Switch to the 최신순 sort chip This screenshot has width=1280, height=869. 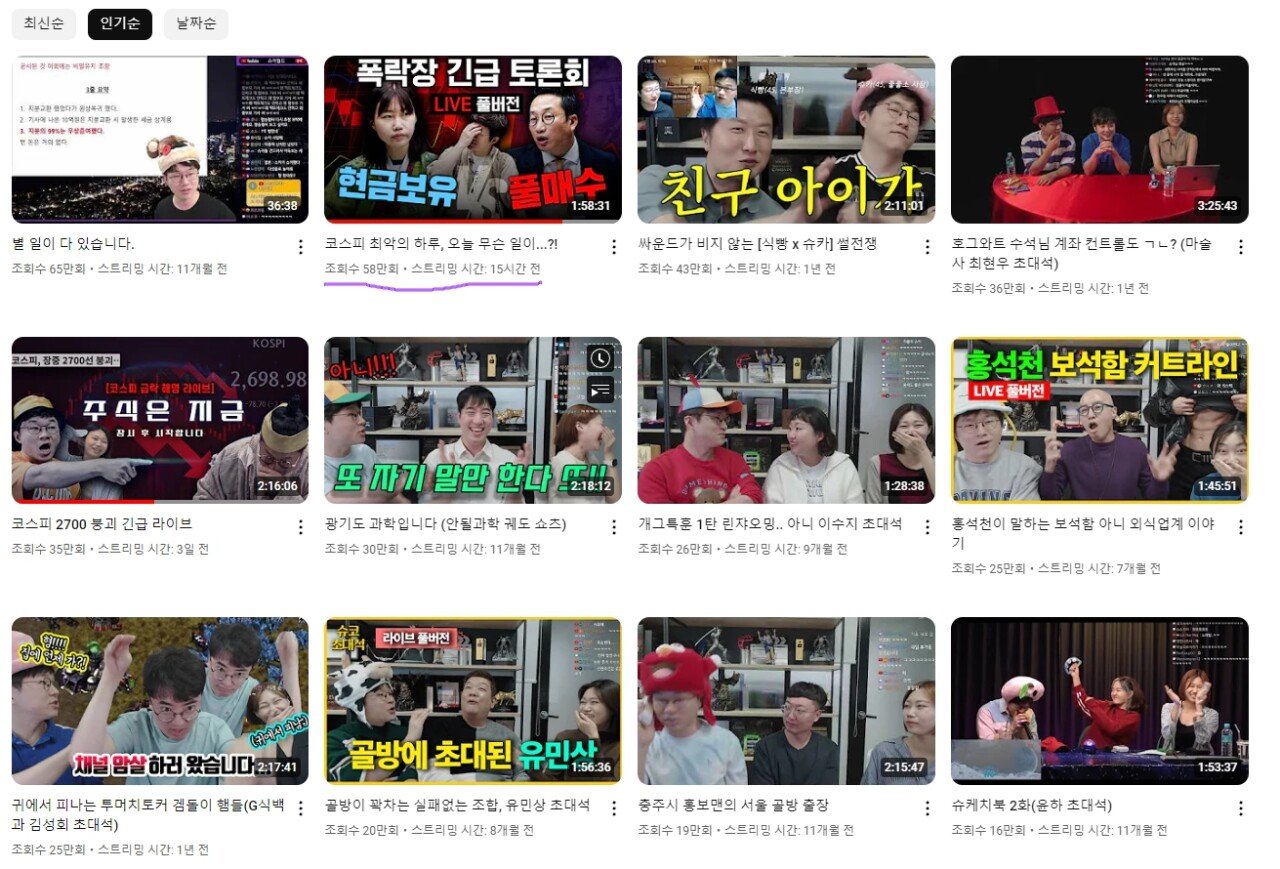pos(44,24)
